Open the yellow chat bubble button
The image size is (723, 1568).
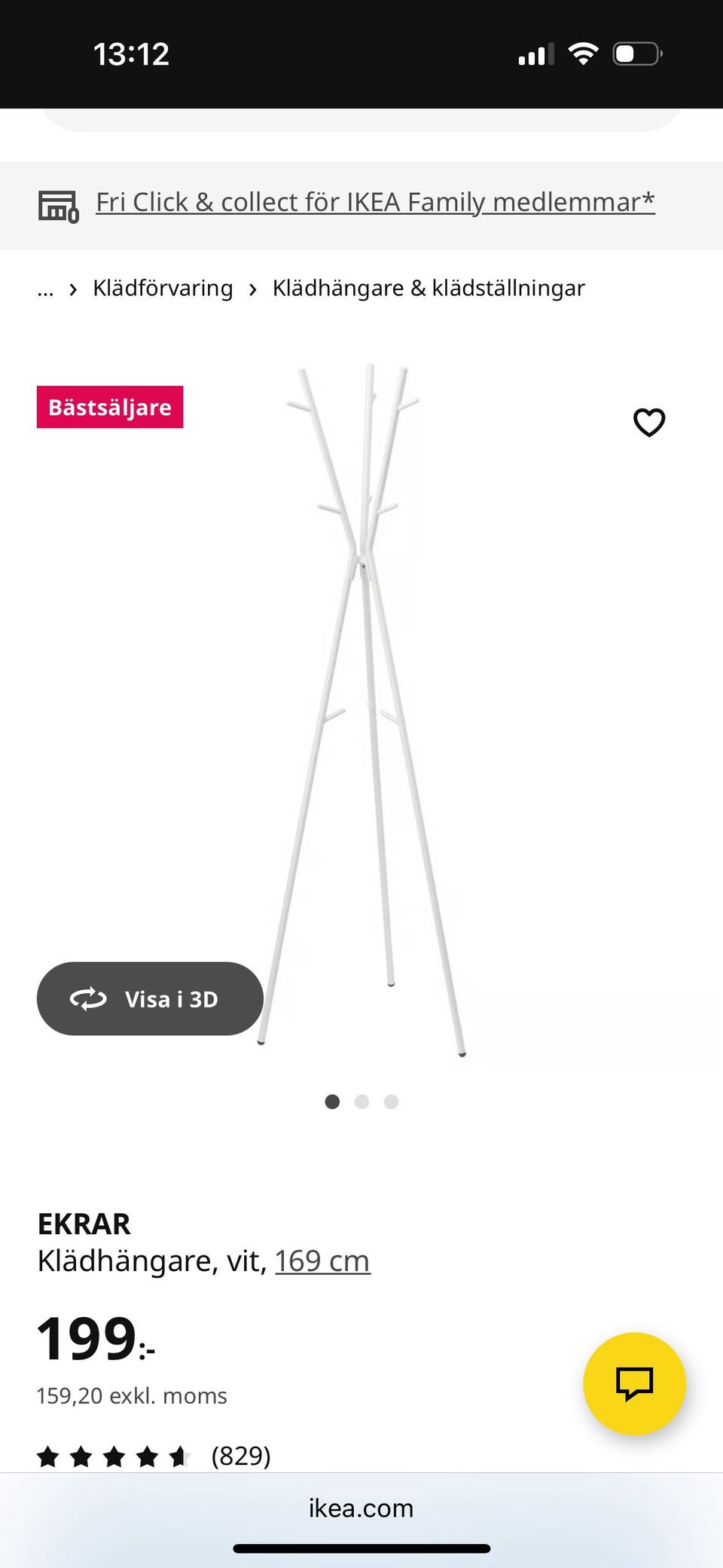(634, 1383)
